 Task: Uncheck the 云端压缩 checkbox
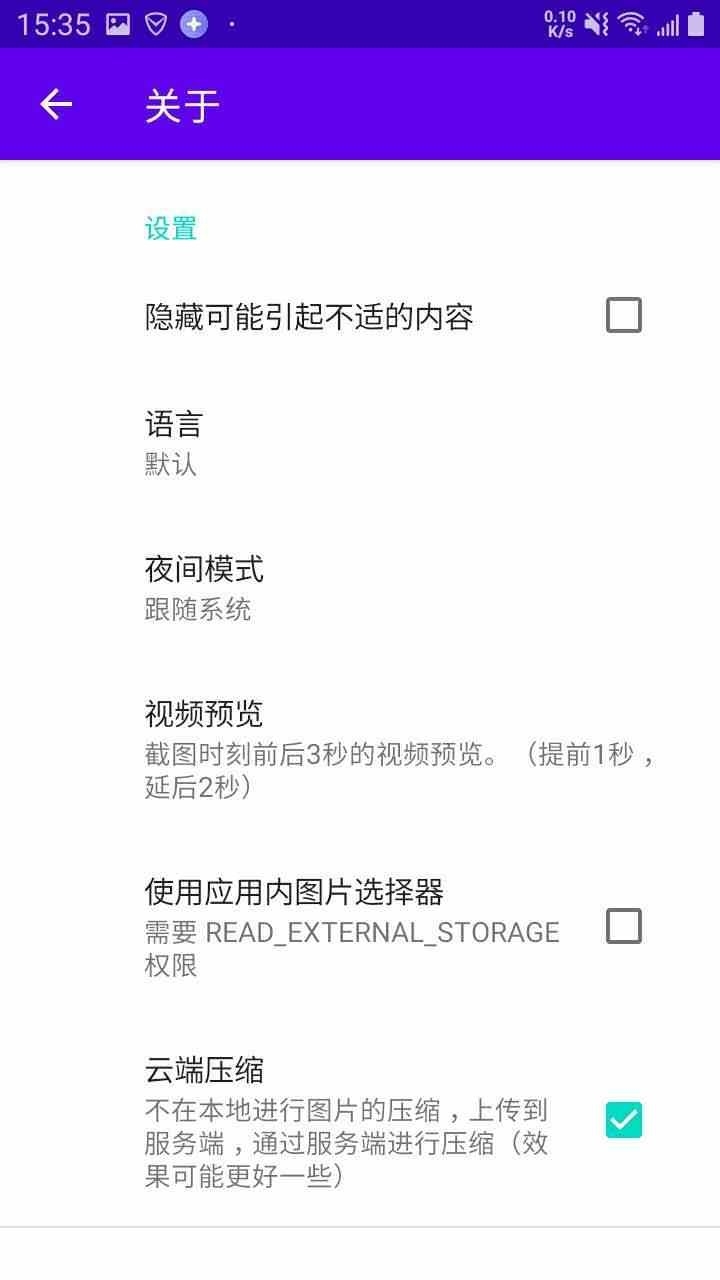tap(623, 1120)
